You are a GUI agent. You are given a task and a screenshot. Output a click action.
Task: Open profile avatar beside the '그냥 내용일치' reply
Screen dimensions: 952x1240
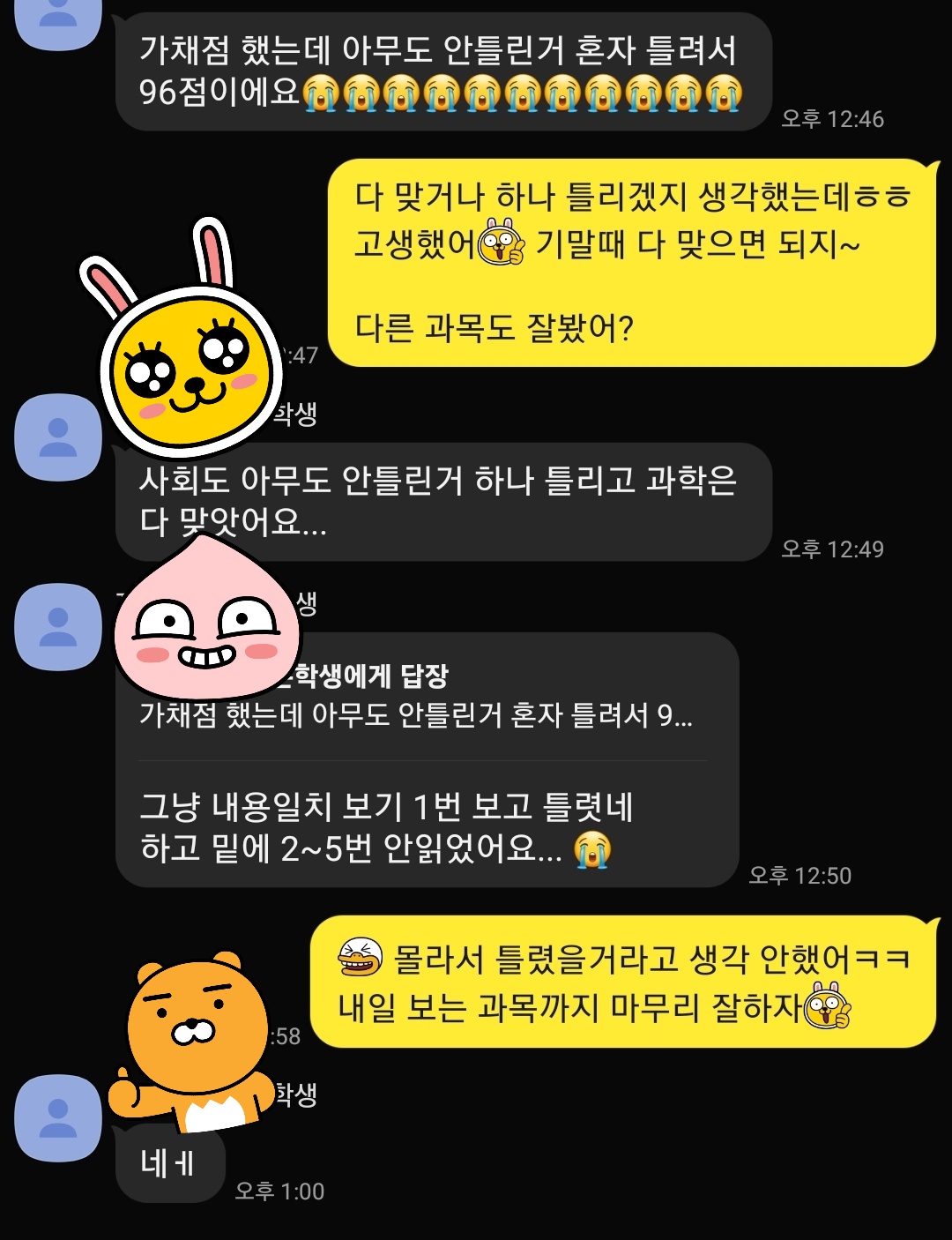click(x=58, y=626)
